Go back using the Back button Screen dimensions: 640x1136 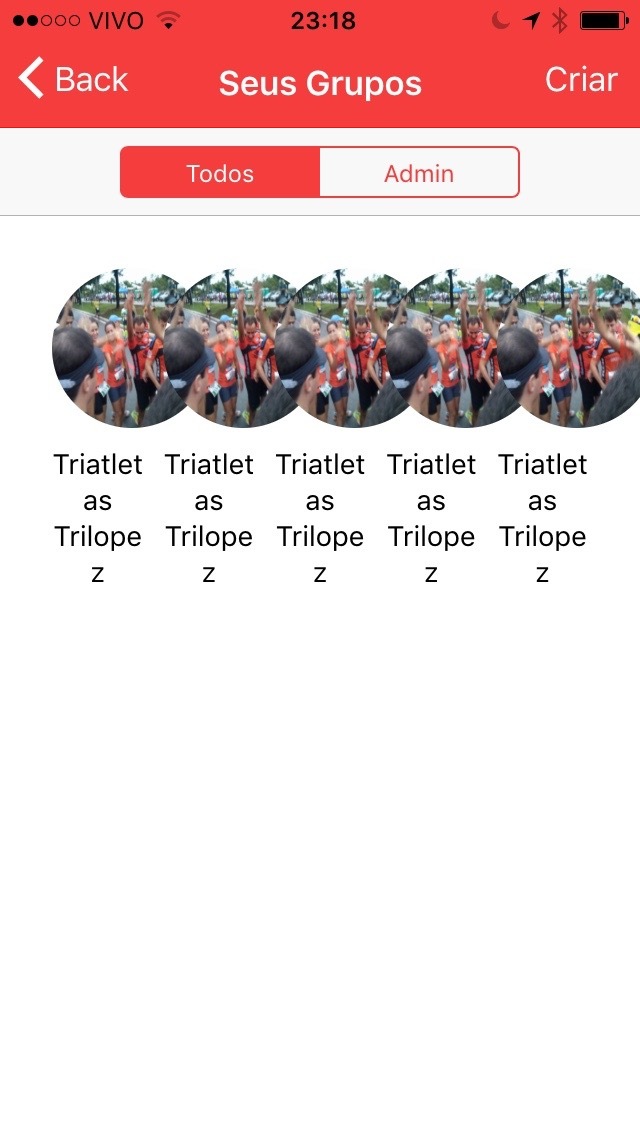click(74, 80)
